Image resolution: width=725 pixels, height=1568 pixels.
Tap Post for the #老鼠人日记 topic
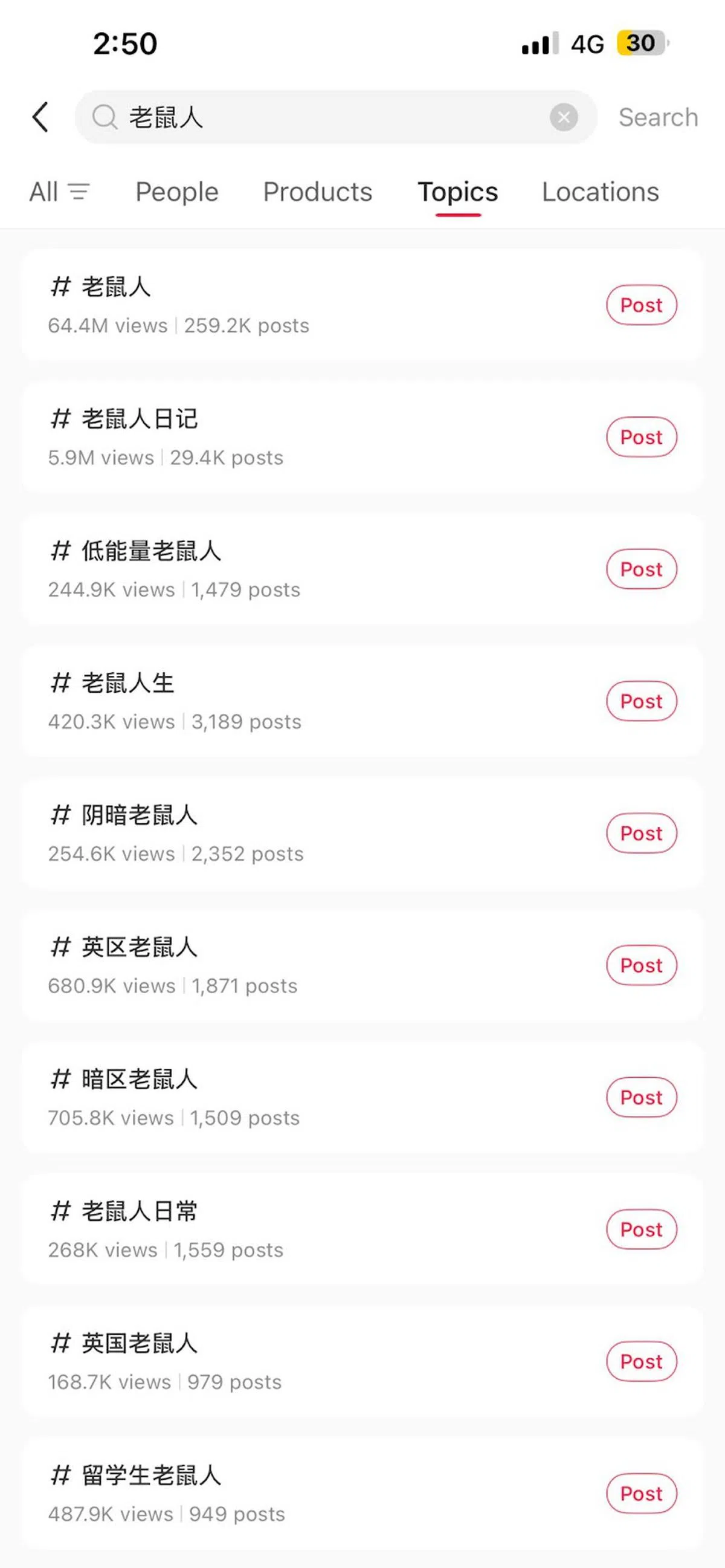tap(641, 437)
